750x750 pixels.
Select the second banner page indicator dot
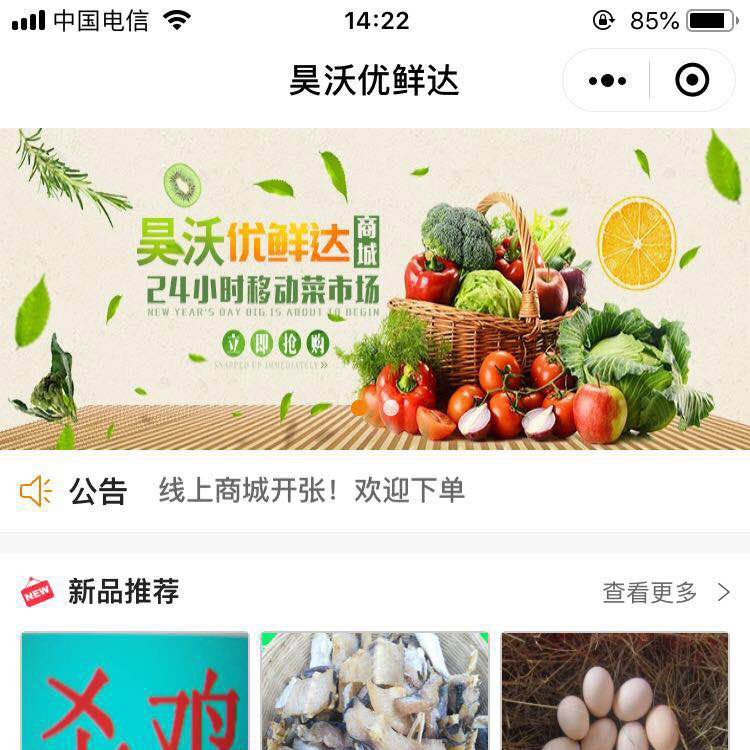pos(391,408)
